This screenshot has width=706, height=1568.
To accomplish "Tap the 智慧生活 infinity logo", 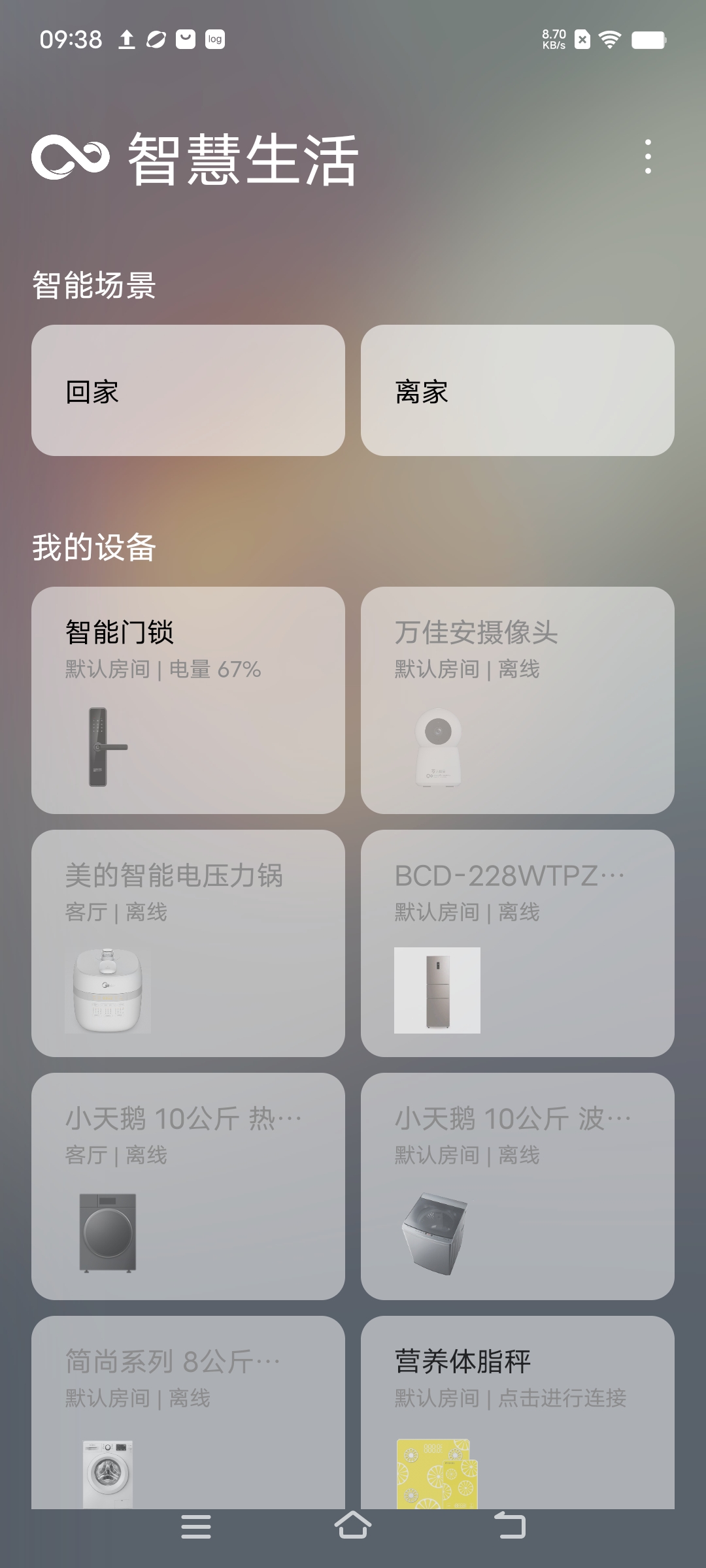I will (72, 157).
